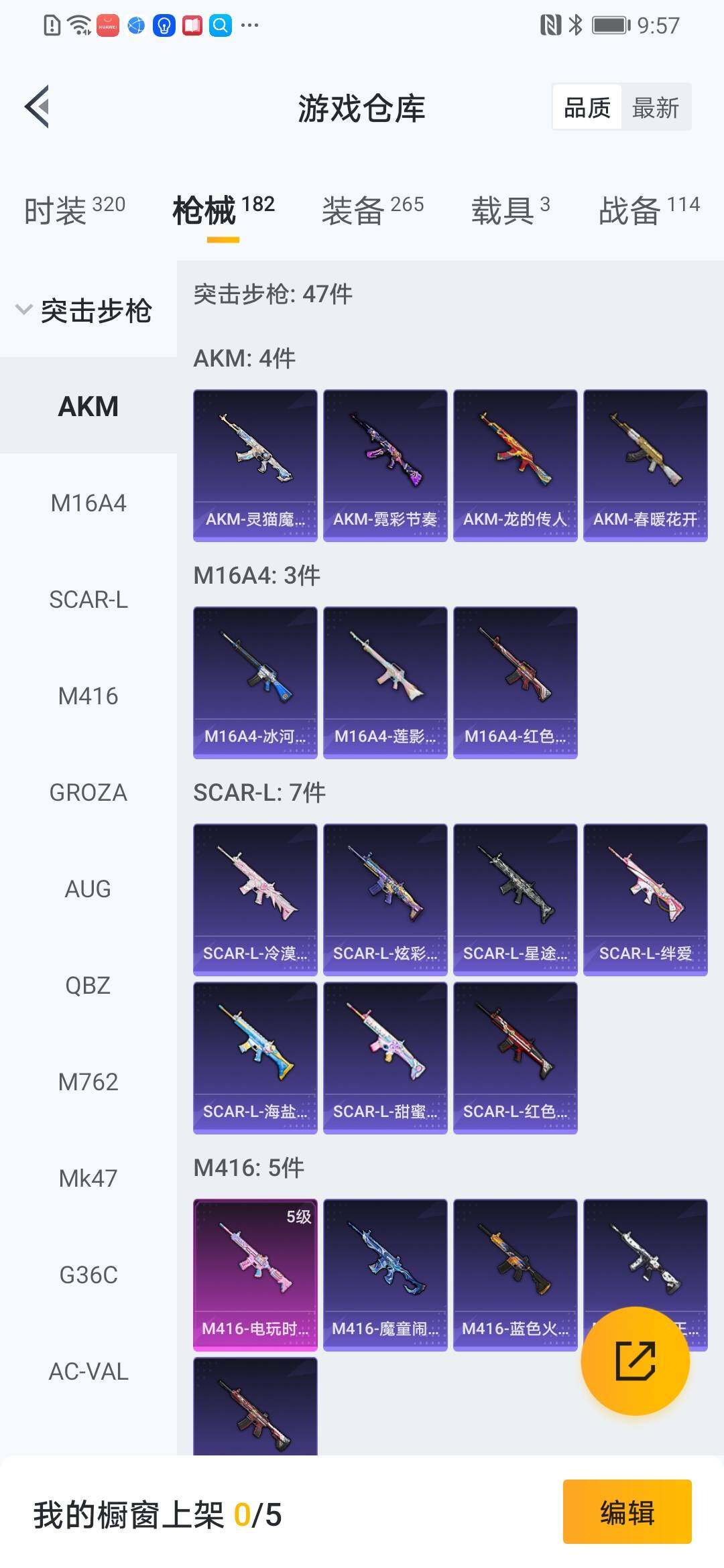Image resolution: width=724 pixels, height=1568 pixels.
Task: Open the SCAR-L-绊爱 skin
Action: 645,899
